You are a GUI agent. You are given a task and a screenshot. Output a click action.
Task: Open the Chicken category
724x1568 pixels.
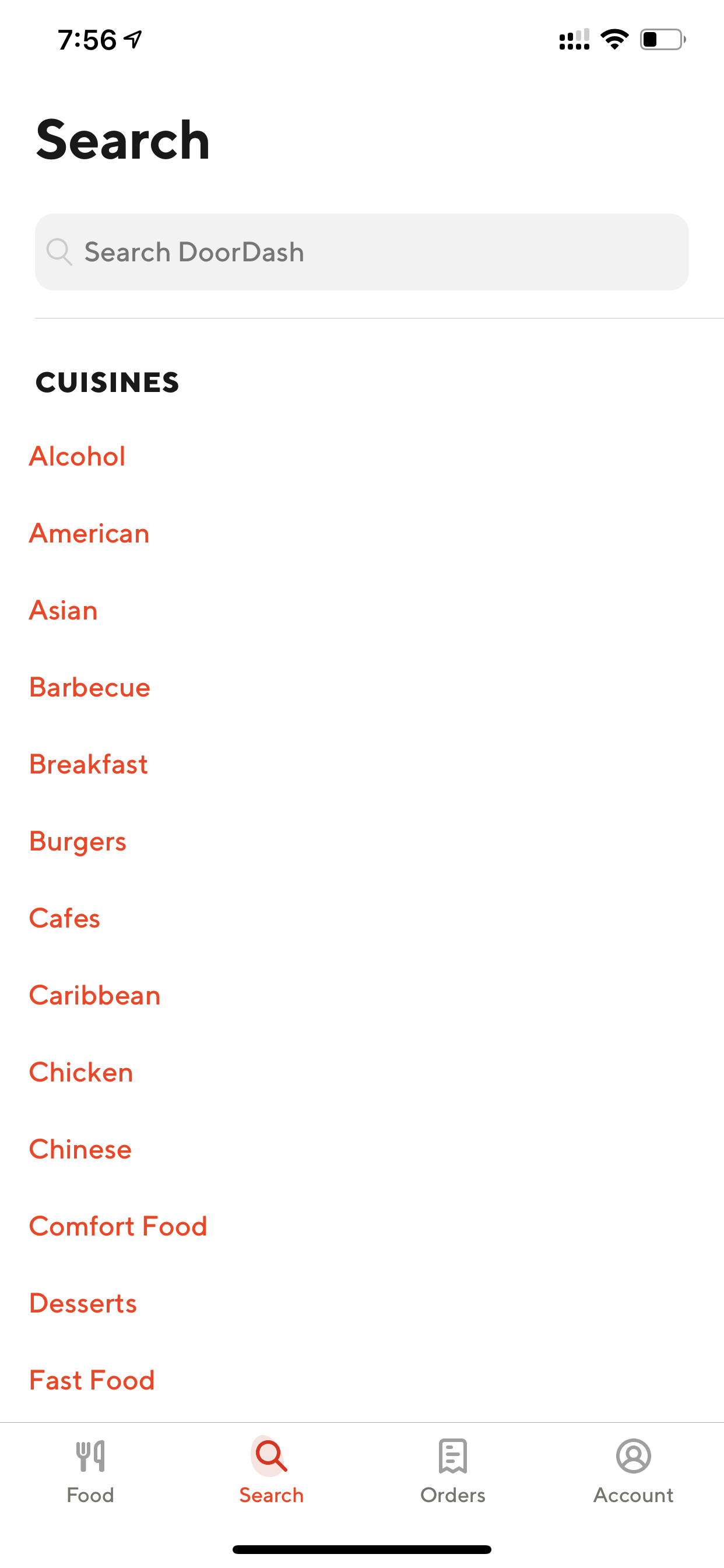point(82,1073)
